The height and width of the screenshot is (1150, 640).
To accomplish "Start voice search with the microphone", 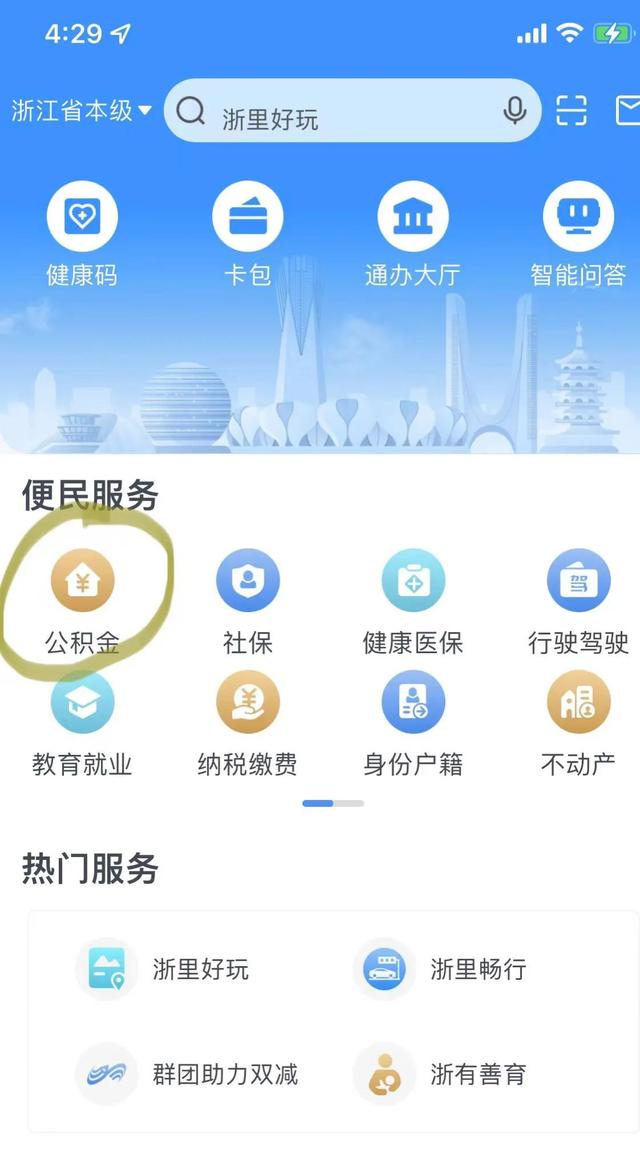I will (515, 111).
